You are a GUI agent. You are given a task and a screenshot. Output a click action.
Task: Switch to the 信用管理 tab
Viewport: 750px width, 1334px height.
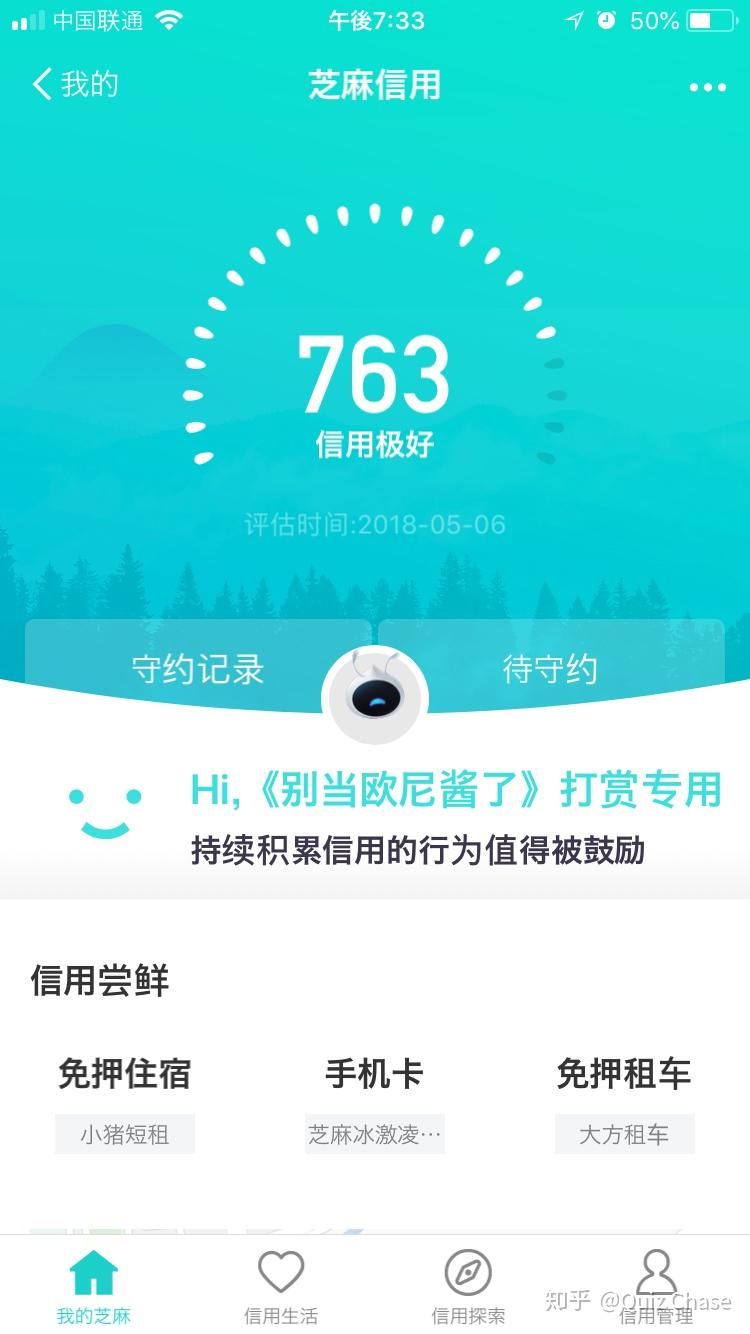point(656,1287)
